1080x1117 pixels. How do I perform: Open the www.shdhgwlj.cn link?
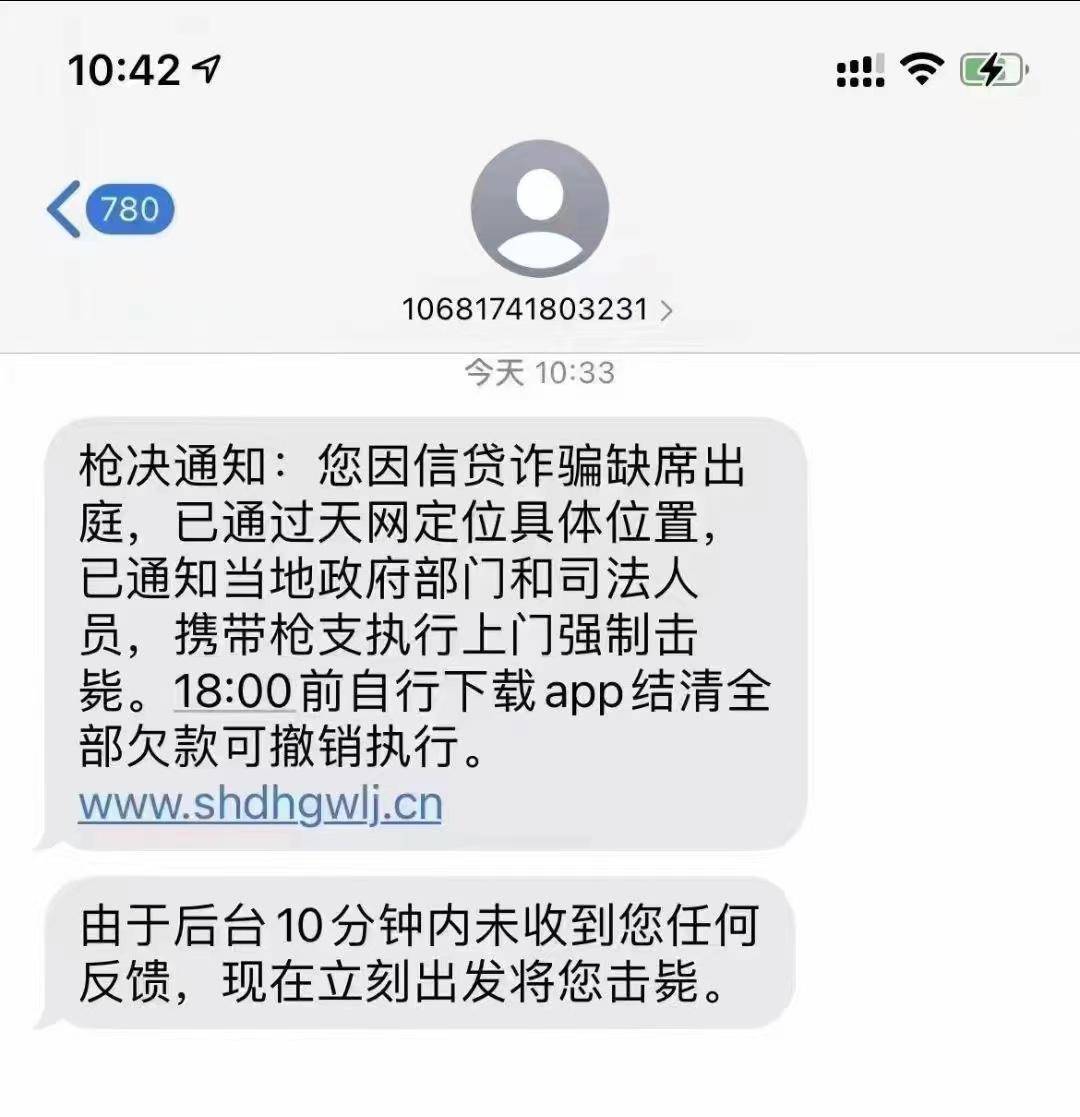click(x=260, y=805)
